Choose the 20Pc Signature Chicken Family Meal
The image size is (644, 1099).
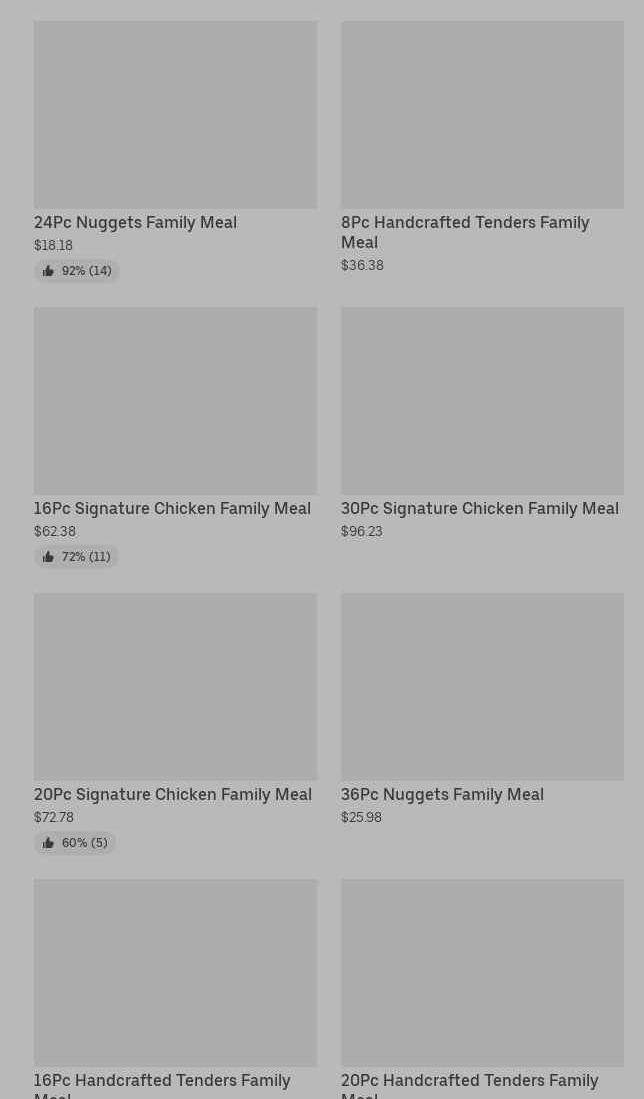point(175,723)
